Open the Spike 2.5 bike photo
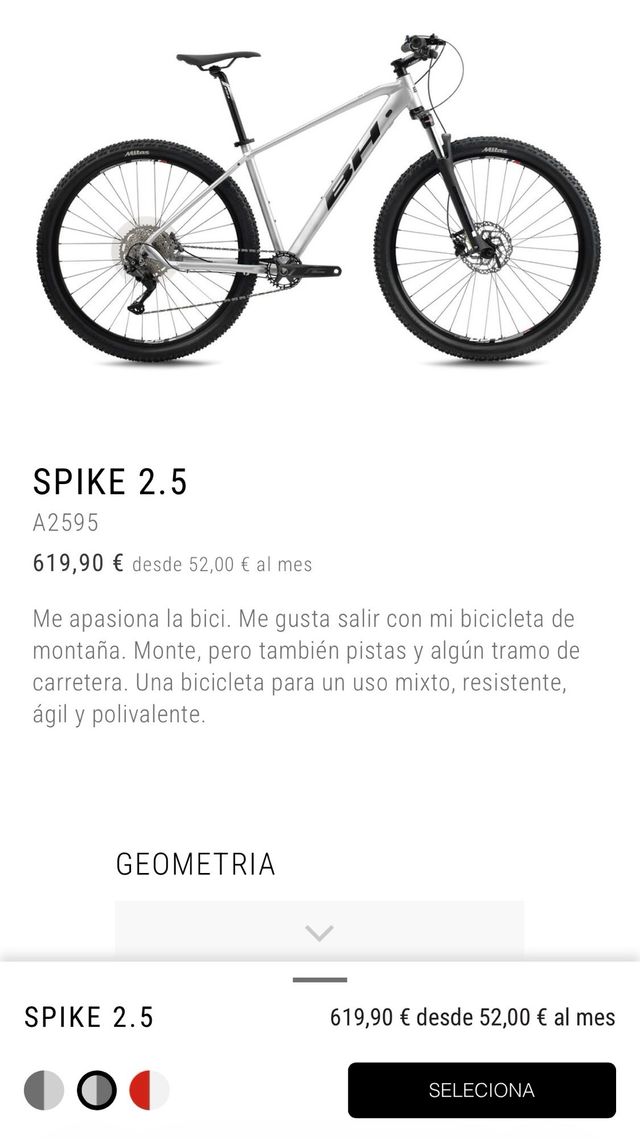Screen dimensions: 640x1139 click(x=320, y=200)
